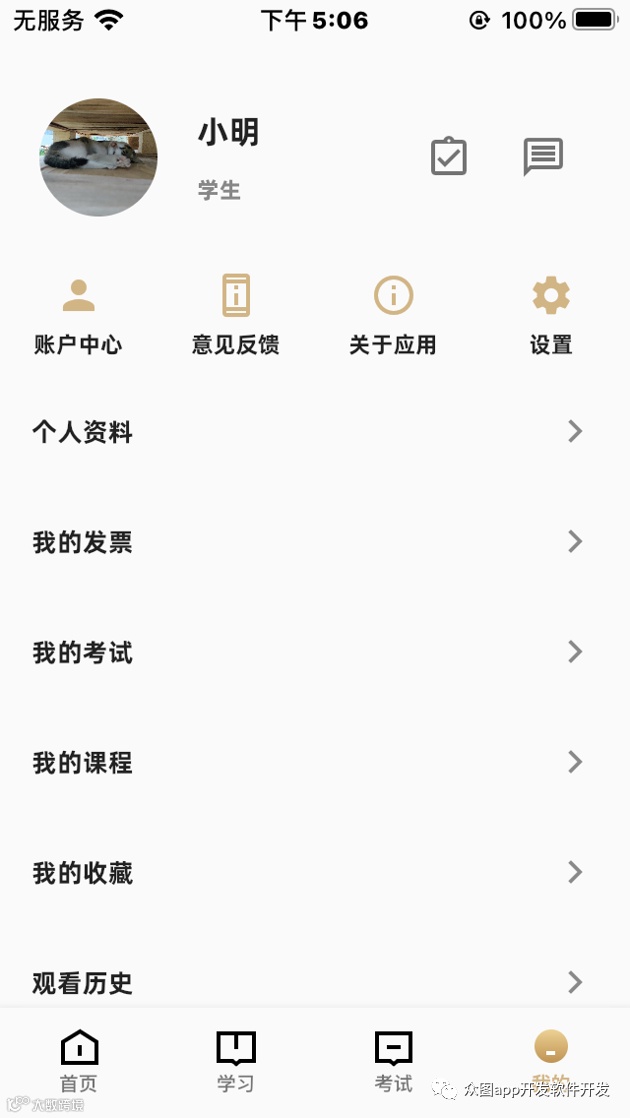630x1118 pixels.
Task: Open 账户中心 account center
Action: click(78, 317)
